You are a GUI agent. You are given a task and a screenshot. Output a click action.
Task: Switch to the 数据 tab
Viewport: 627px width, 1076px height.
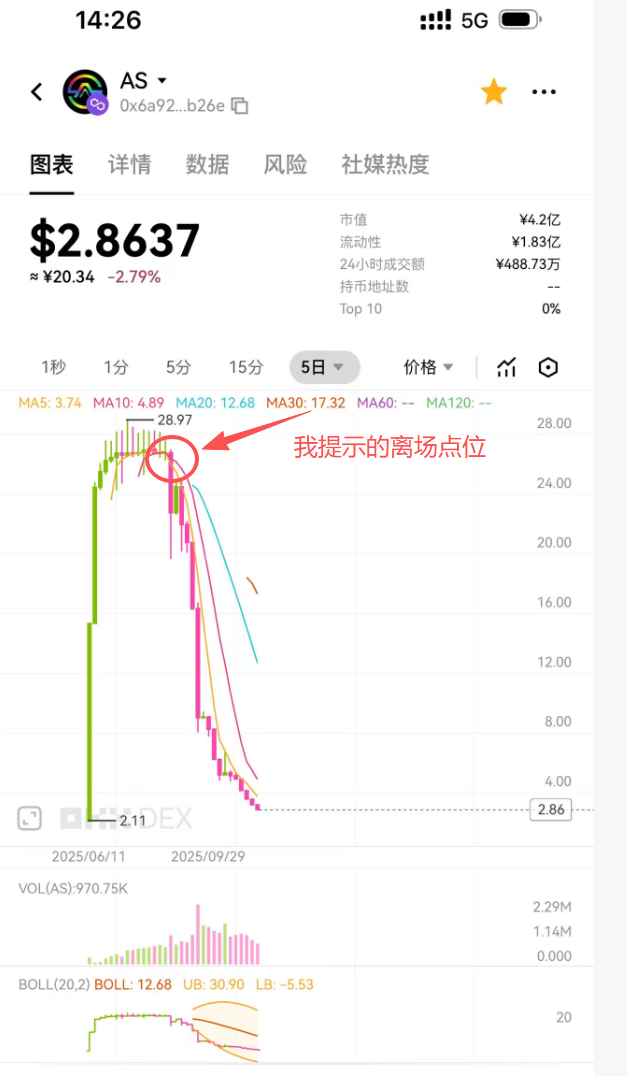(x=207, y=164)
